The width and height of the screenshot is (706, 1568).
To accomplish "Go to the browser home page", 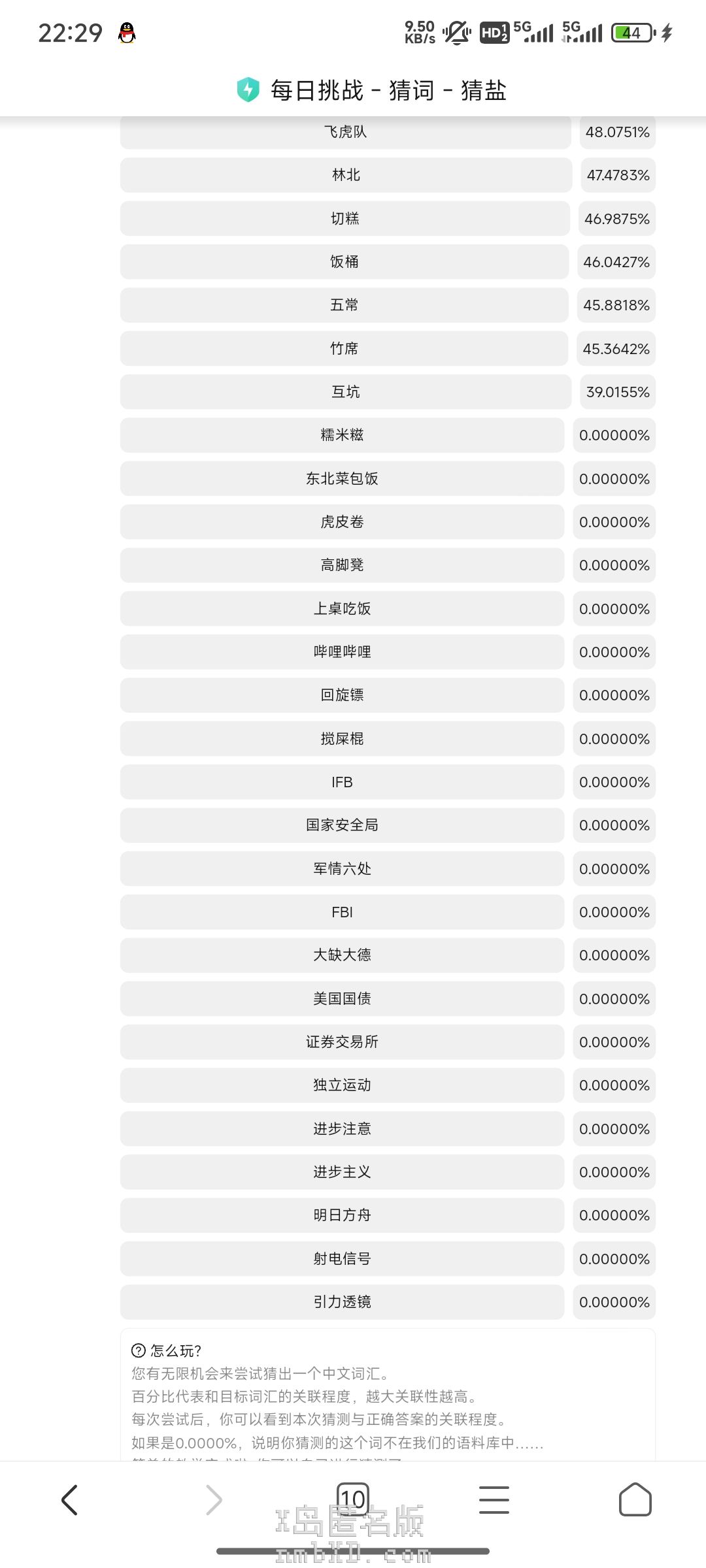I will 635,1499.
